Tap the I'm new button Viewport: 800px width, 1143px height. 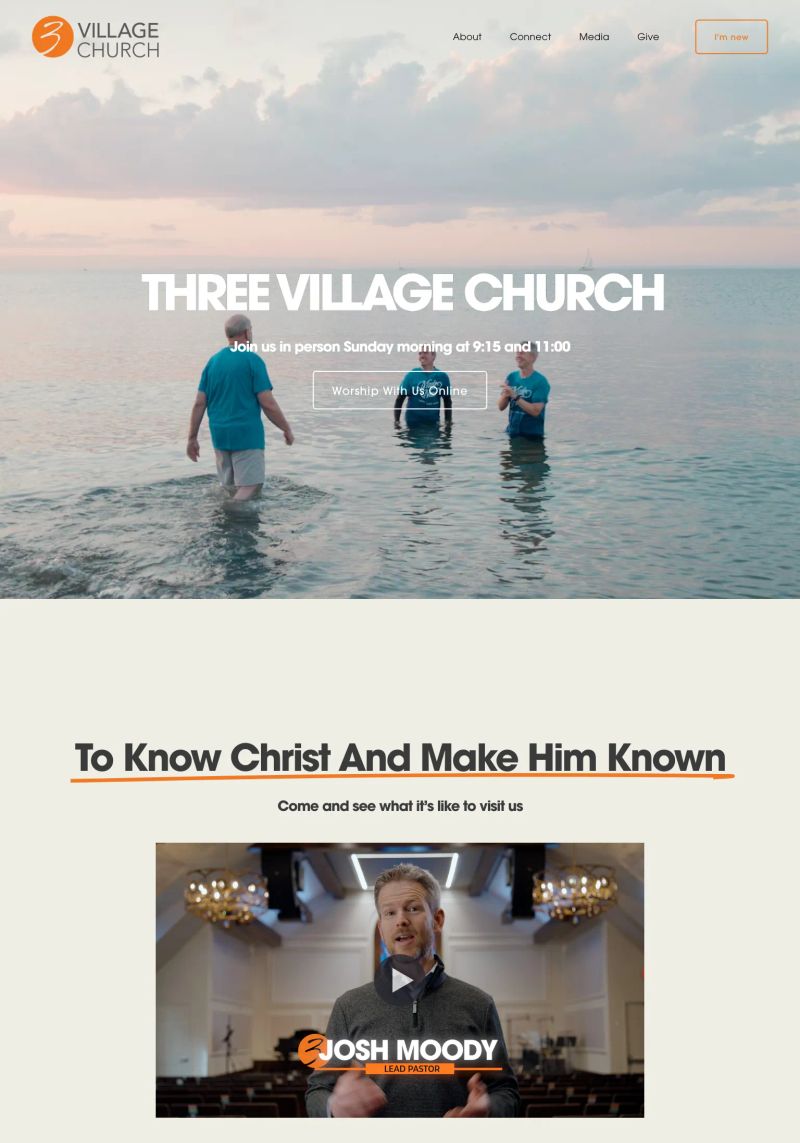click(731, 37)
